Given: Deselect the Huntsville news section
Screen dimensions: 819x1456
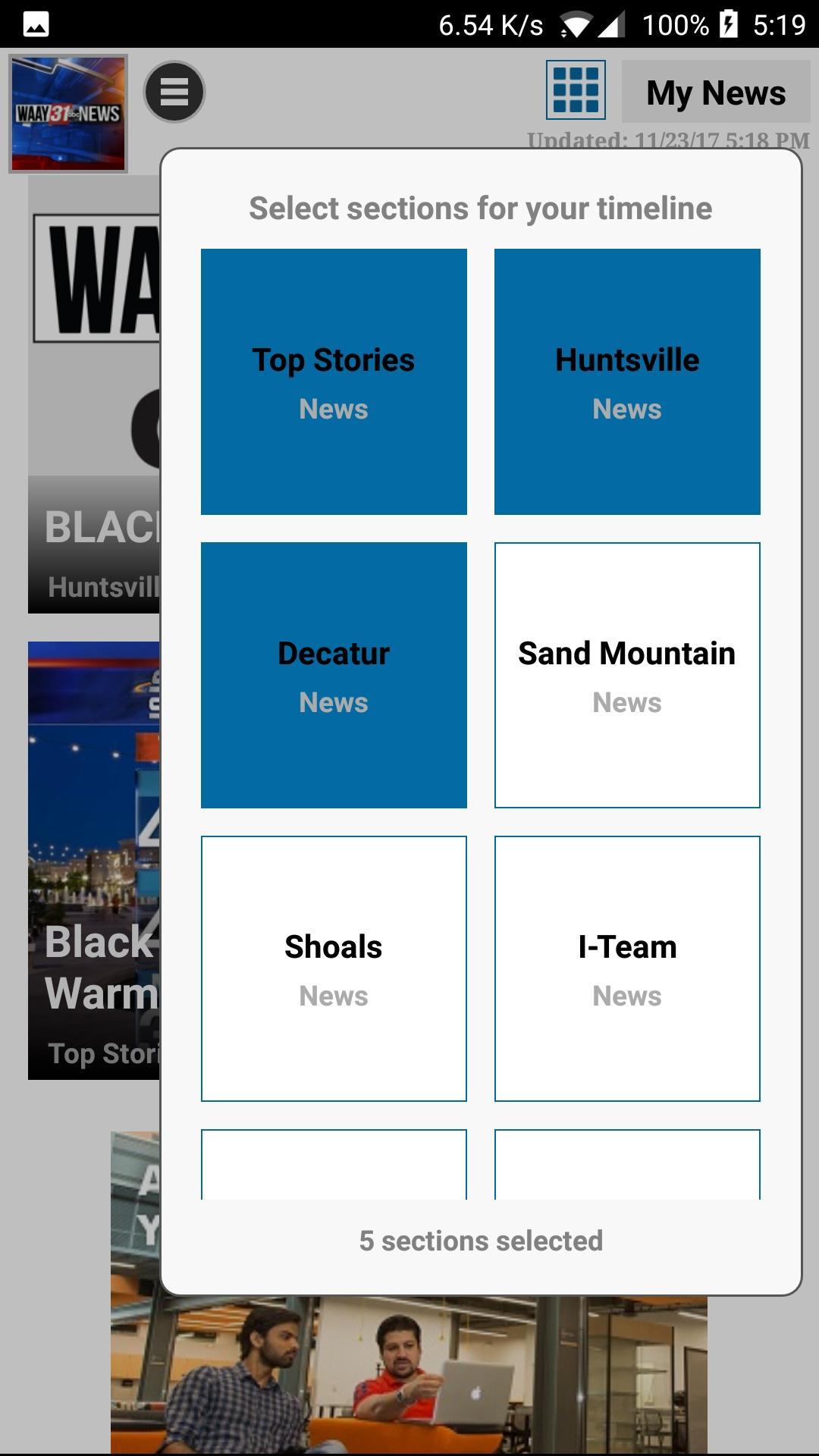Looking at the screenshot, I should (627, 381).
